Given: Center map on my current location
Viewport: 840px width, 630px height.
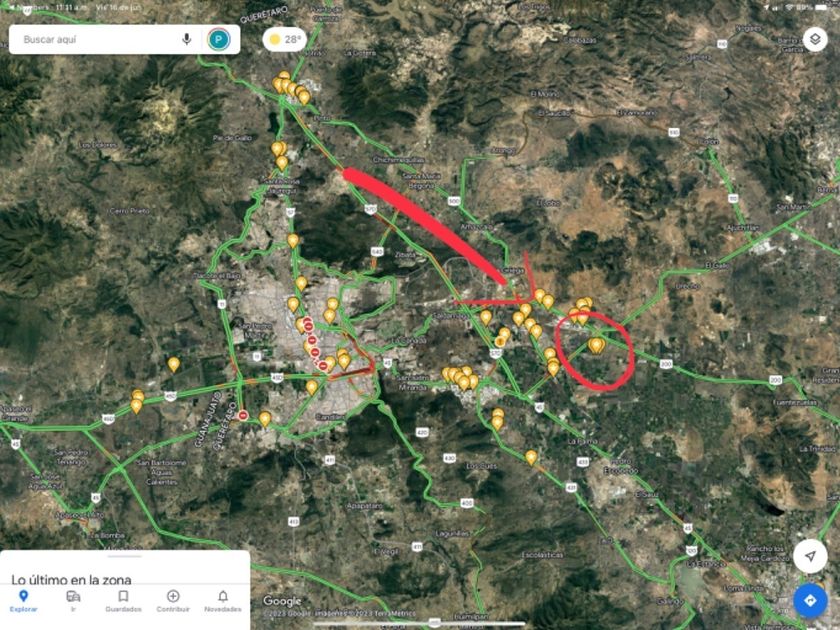Looking at the screenshot, I should 809,555.
